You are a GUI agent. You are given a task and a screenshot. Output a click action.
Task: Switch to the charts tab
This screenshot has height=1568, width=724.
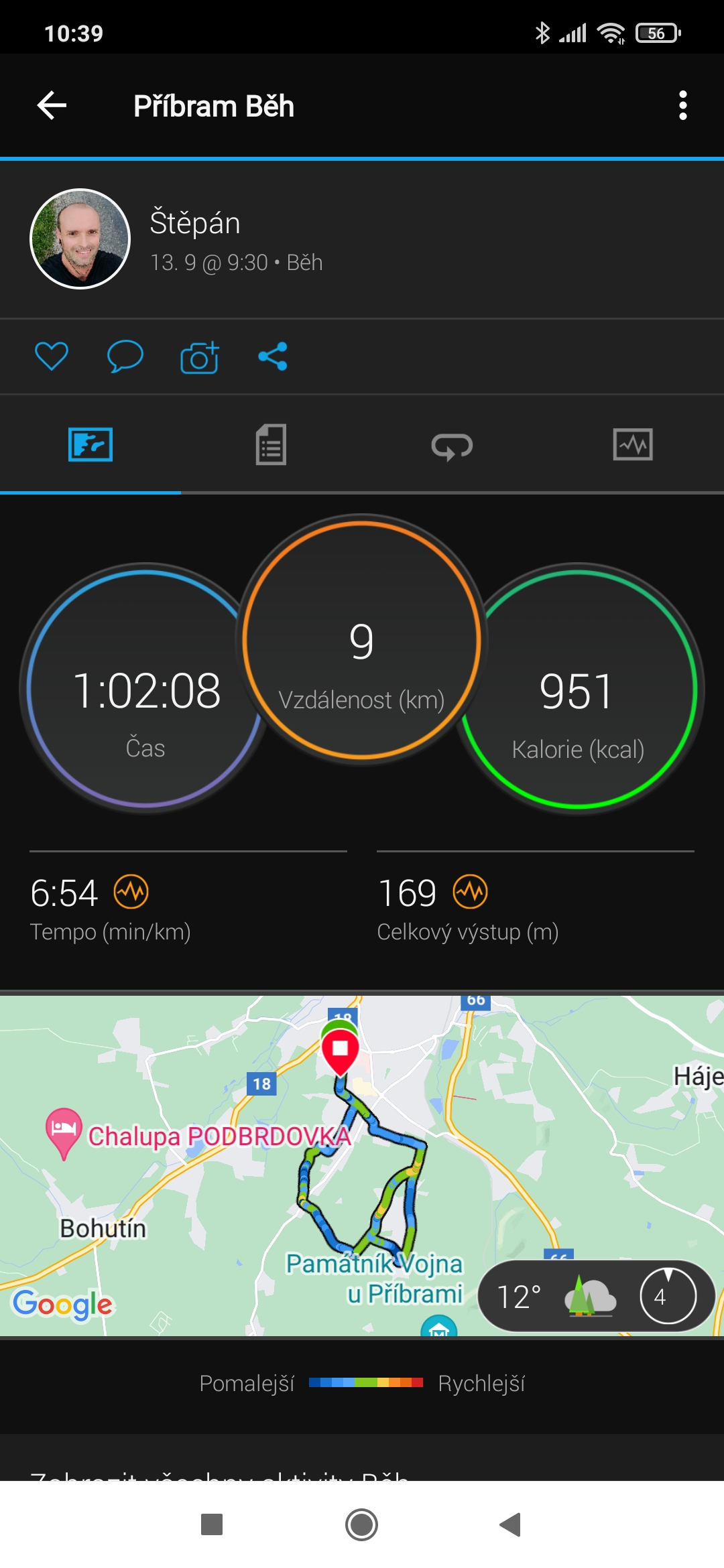coord(633,444)
